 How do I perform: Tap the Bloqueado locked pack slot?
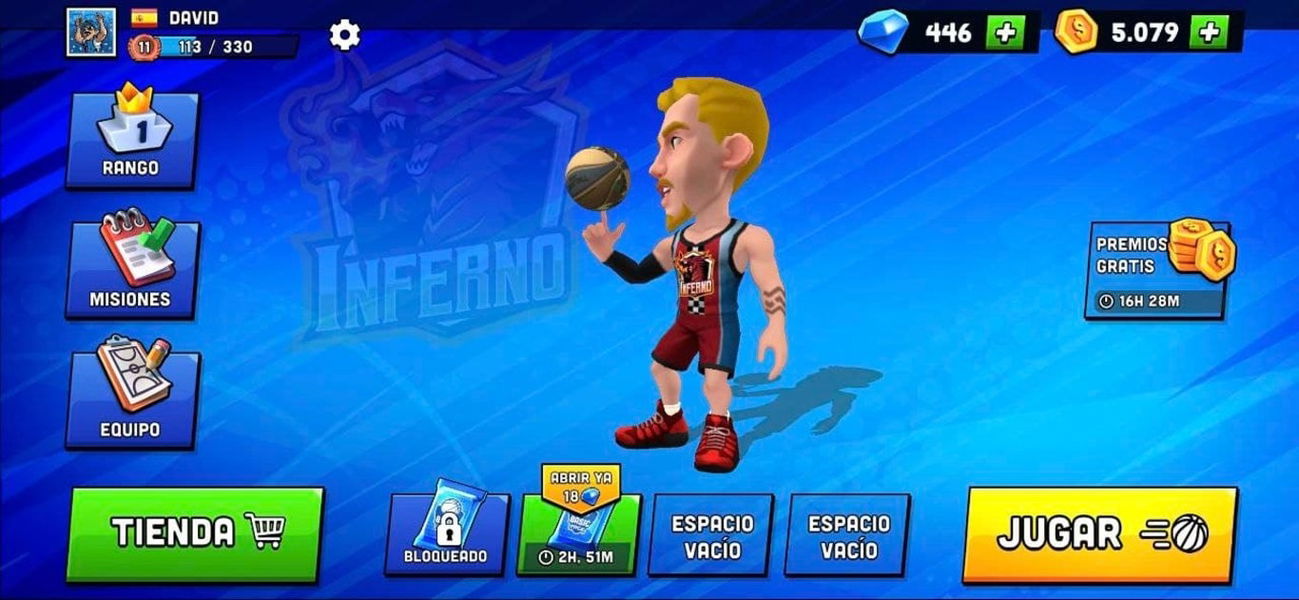[446, 533]
